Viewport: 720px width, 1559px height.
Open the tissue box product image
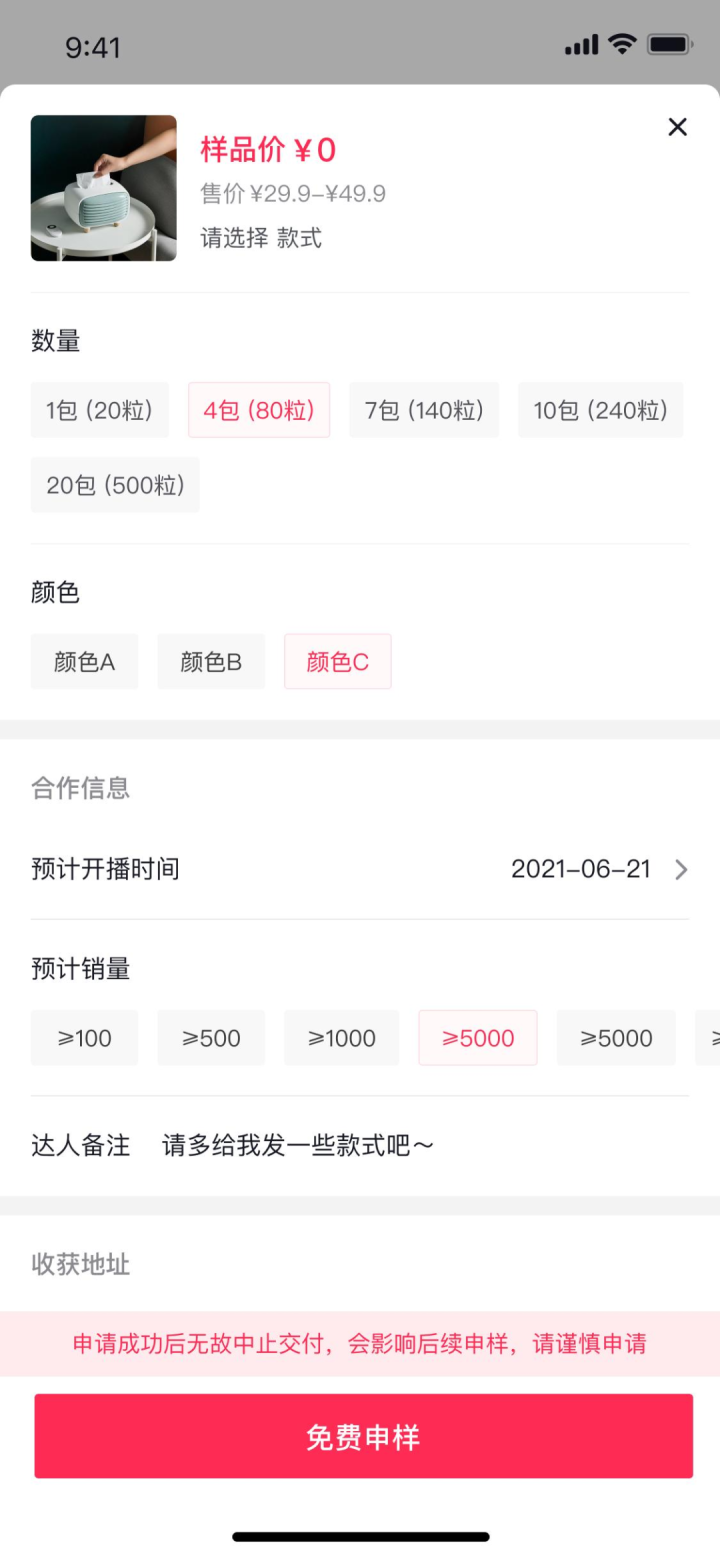point(104,188)
